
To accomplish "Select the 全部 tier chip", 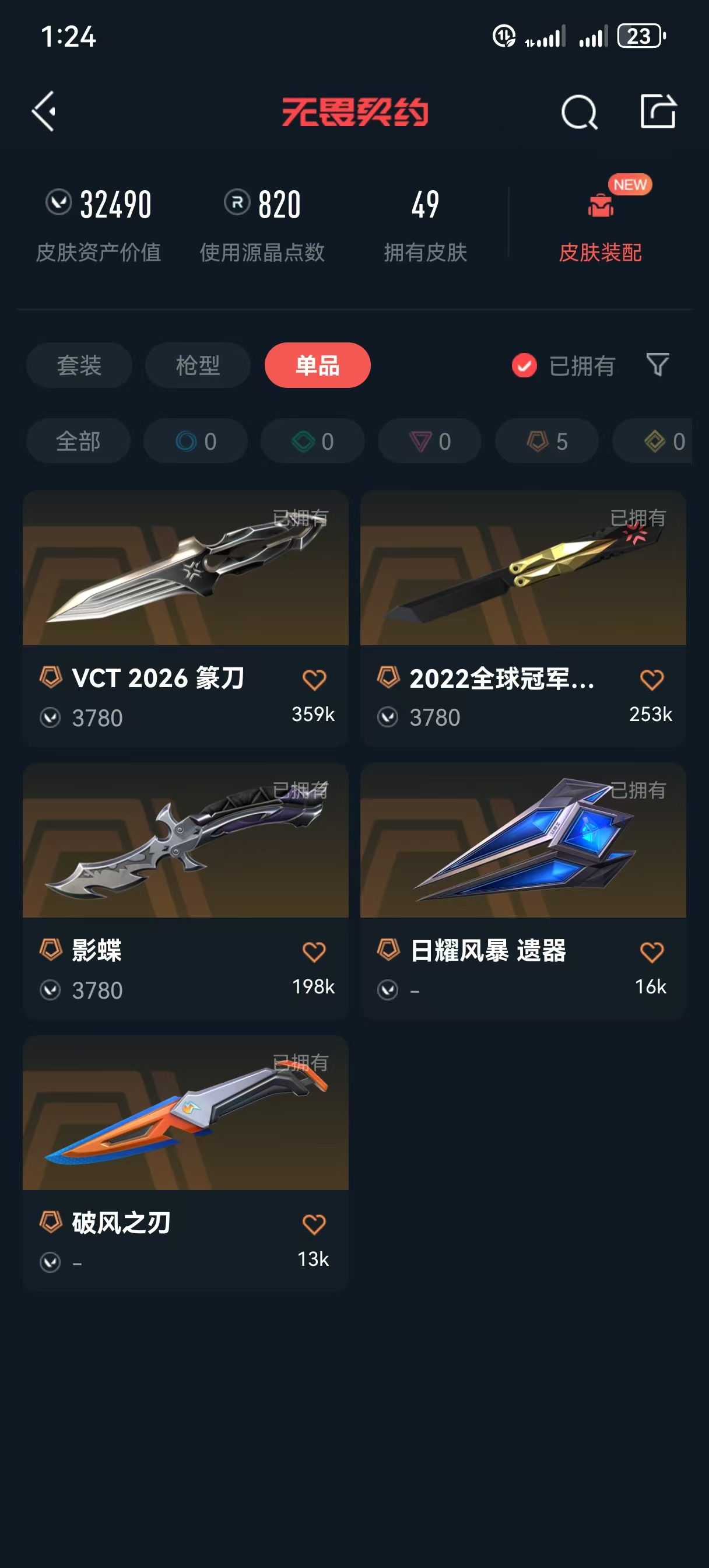I will click(79, 442).
